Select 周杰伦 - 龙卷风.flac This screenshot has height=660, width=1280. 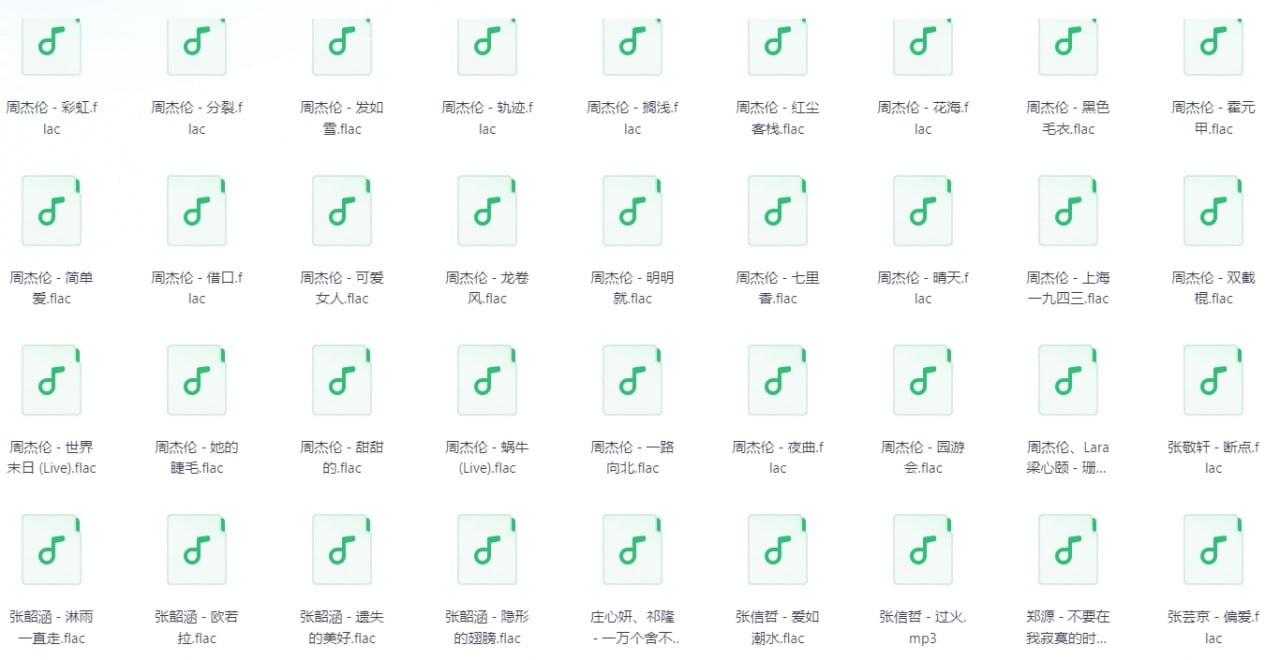click(x=487, y=211)
